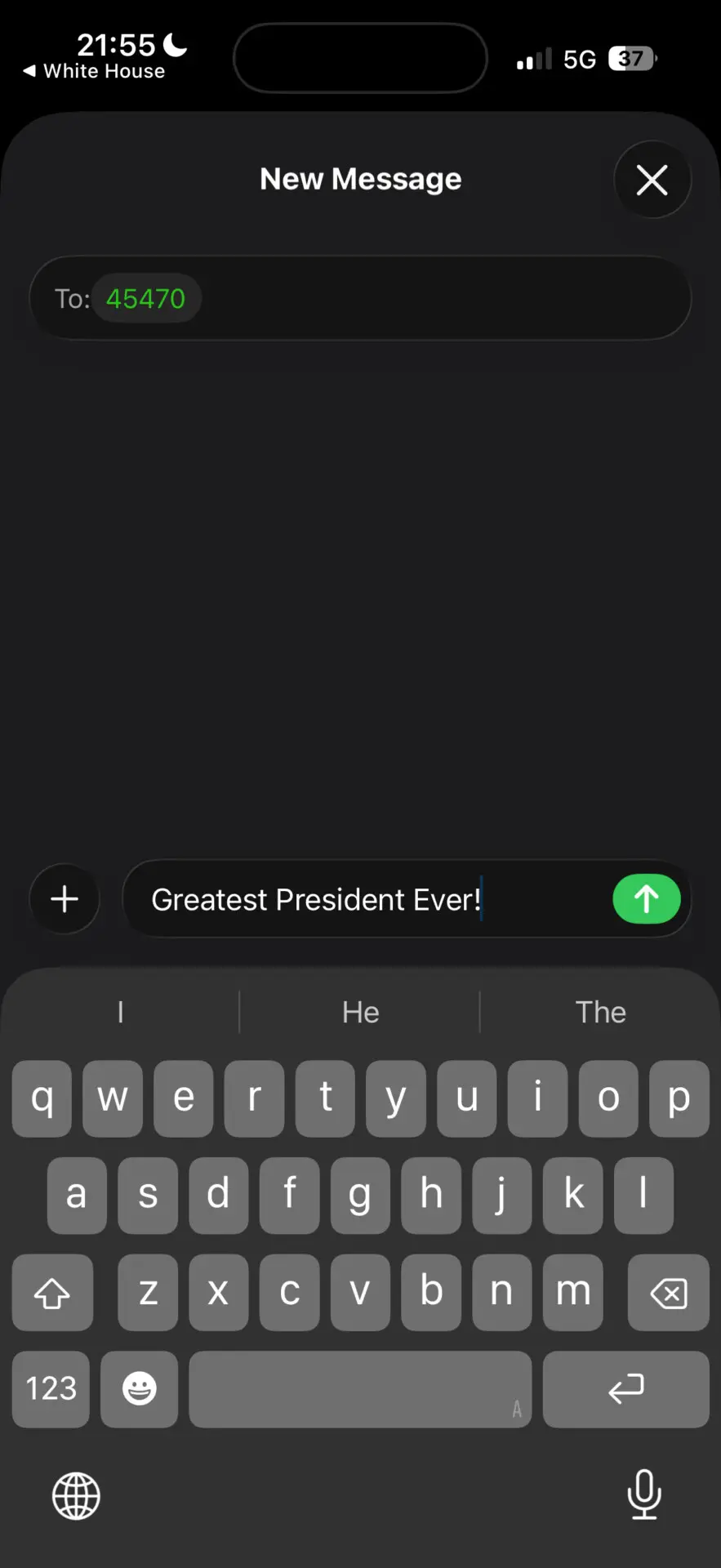The image size is (721, 1568).
Task: Close the New Message sheet
Action: 652,180
